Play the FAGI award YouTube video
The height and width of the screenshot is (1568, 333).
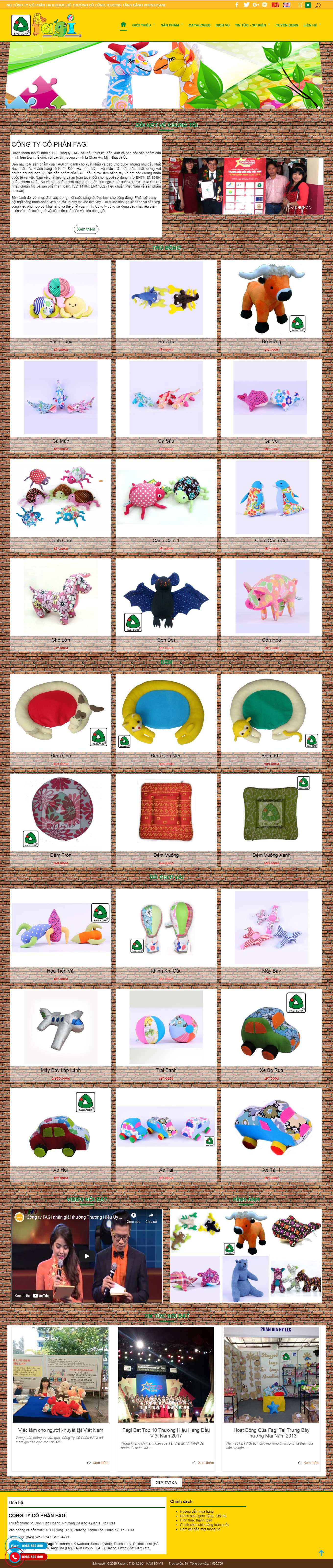[87, 1255]
